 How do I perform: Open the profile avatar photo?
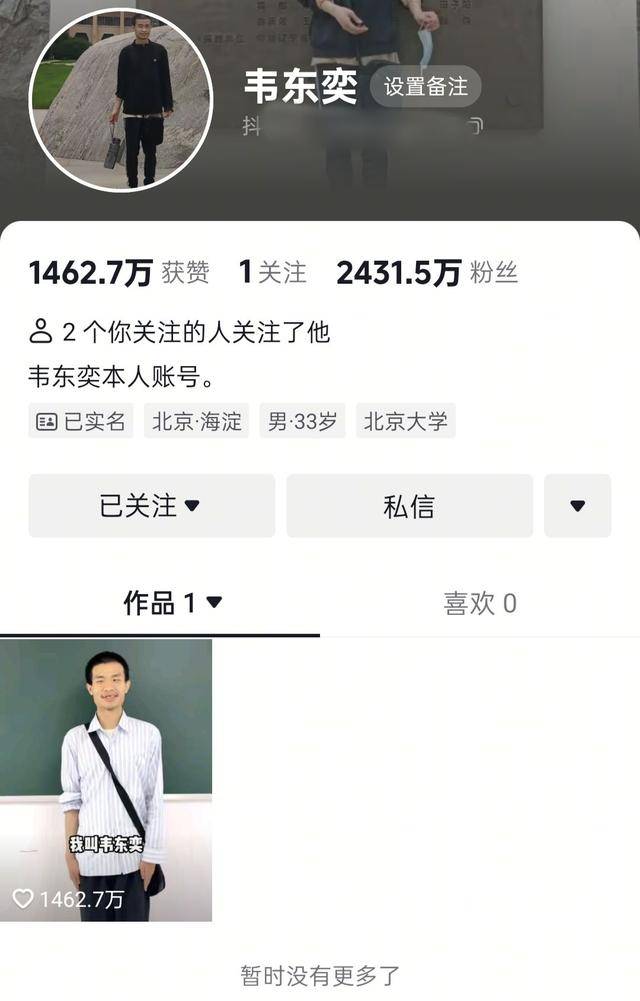120,100
